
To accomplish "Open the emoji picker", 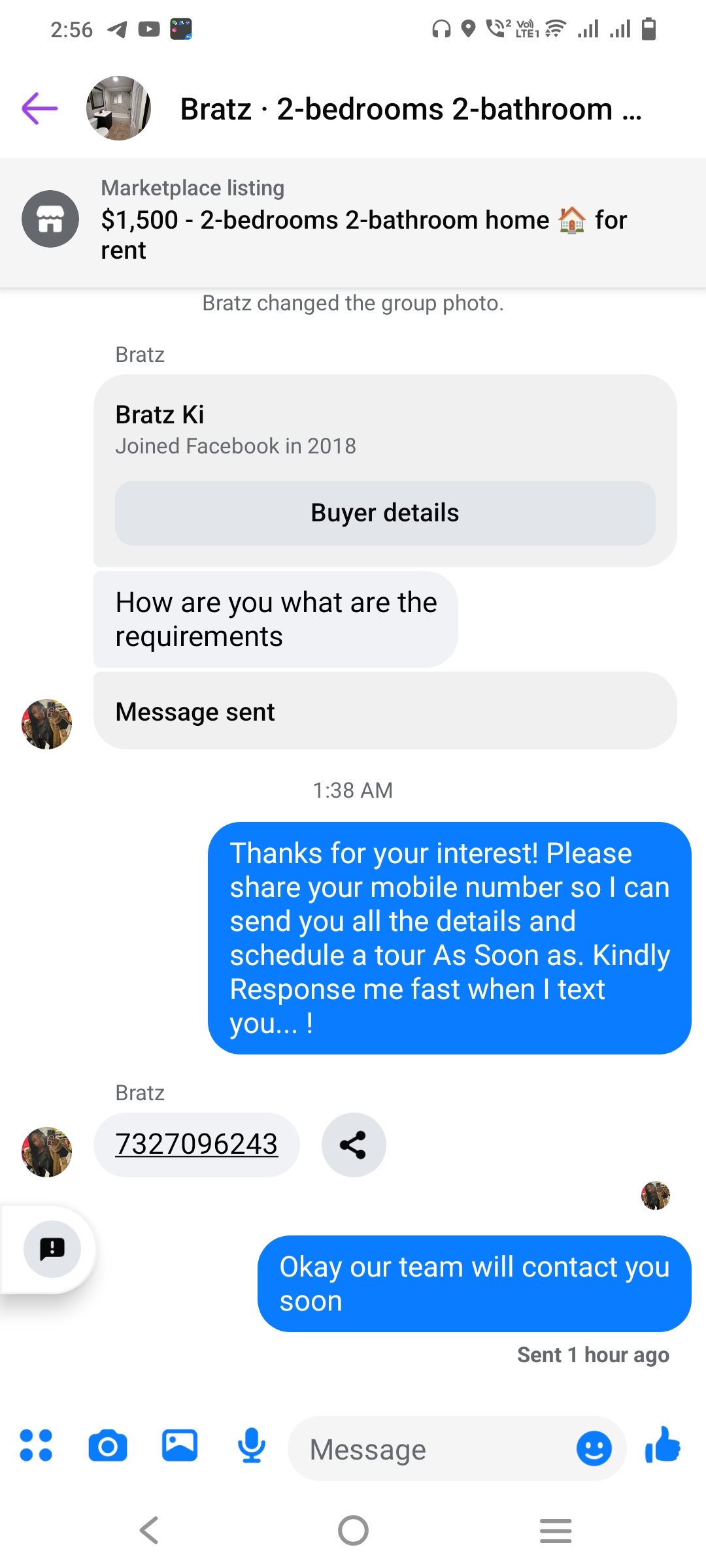I will 594,1449.
